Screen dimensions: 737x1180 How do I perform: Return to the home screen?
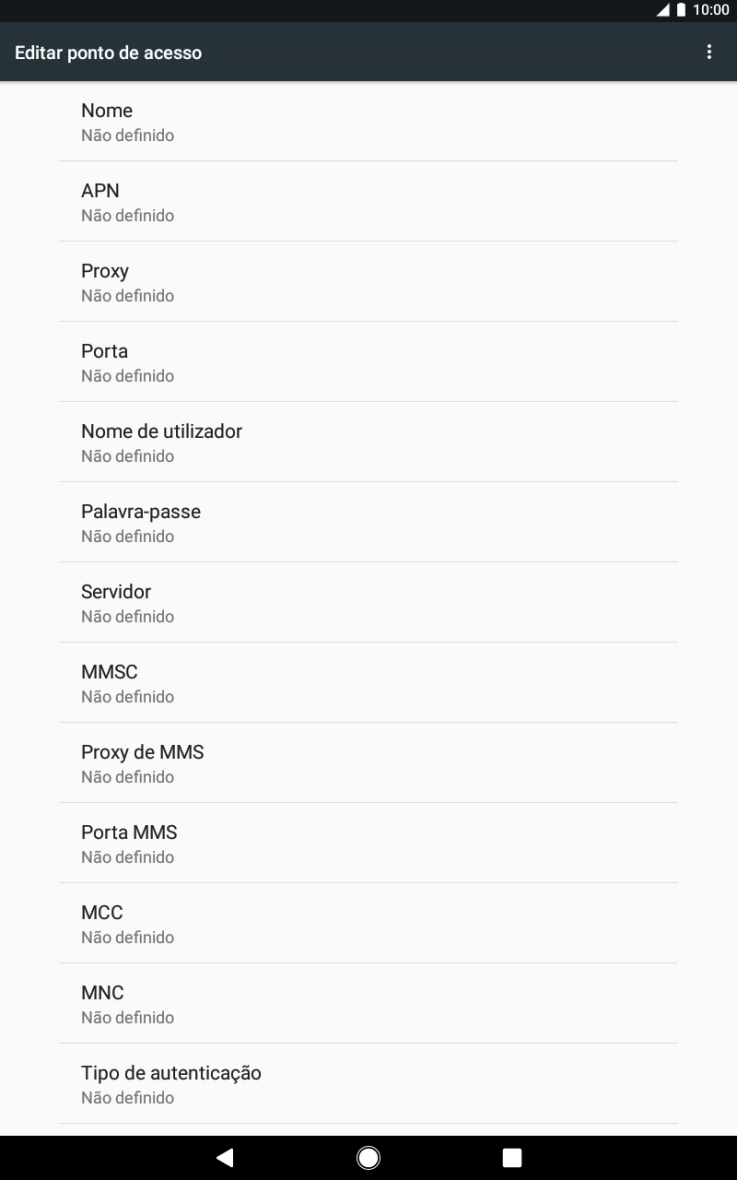[x=368, y=1158]
